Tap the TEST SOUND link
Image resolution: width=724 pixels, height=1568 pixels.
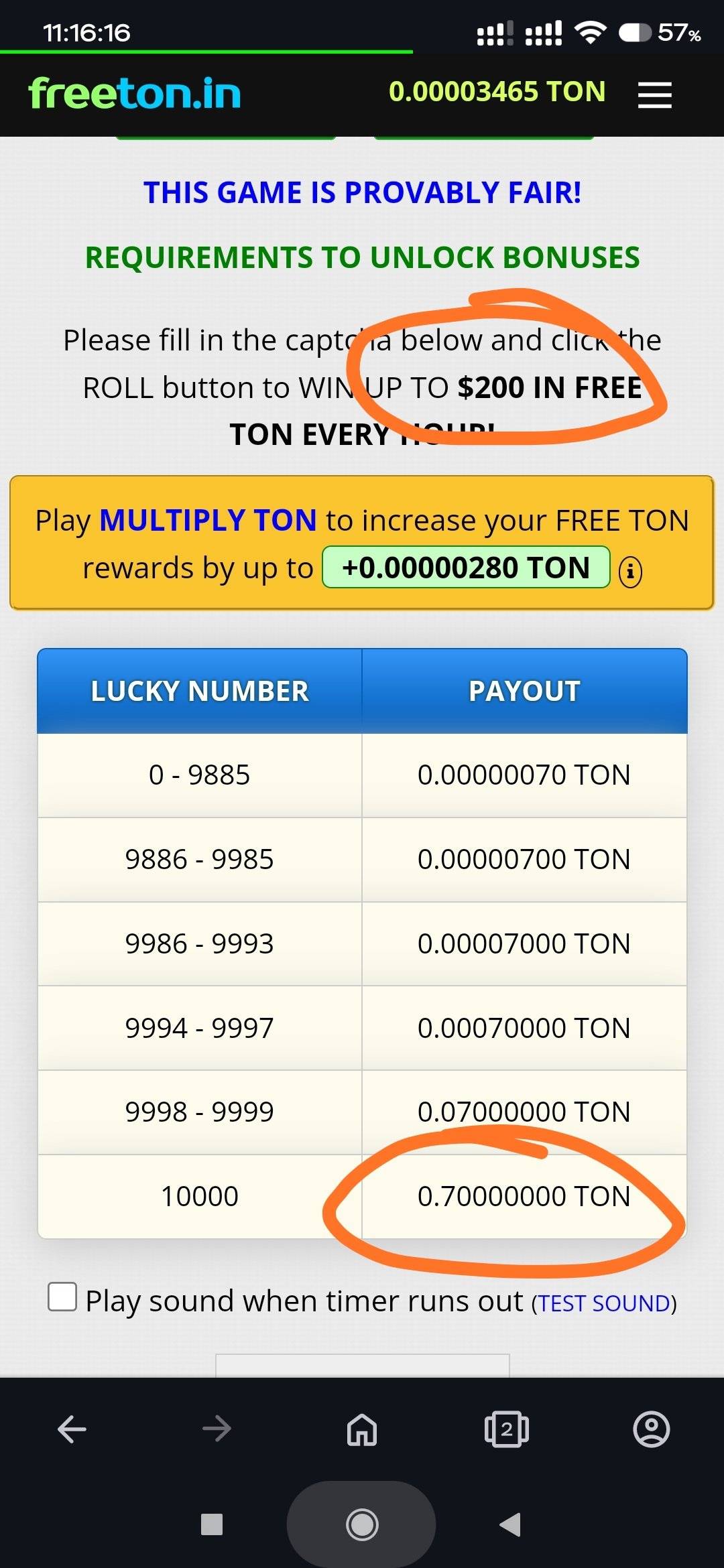tap(603, 1303)
